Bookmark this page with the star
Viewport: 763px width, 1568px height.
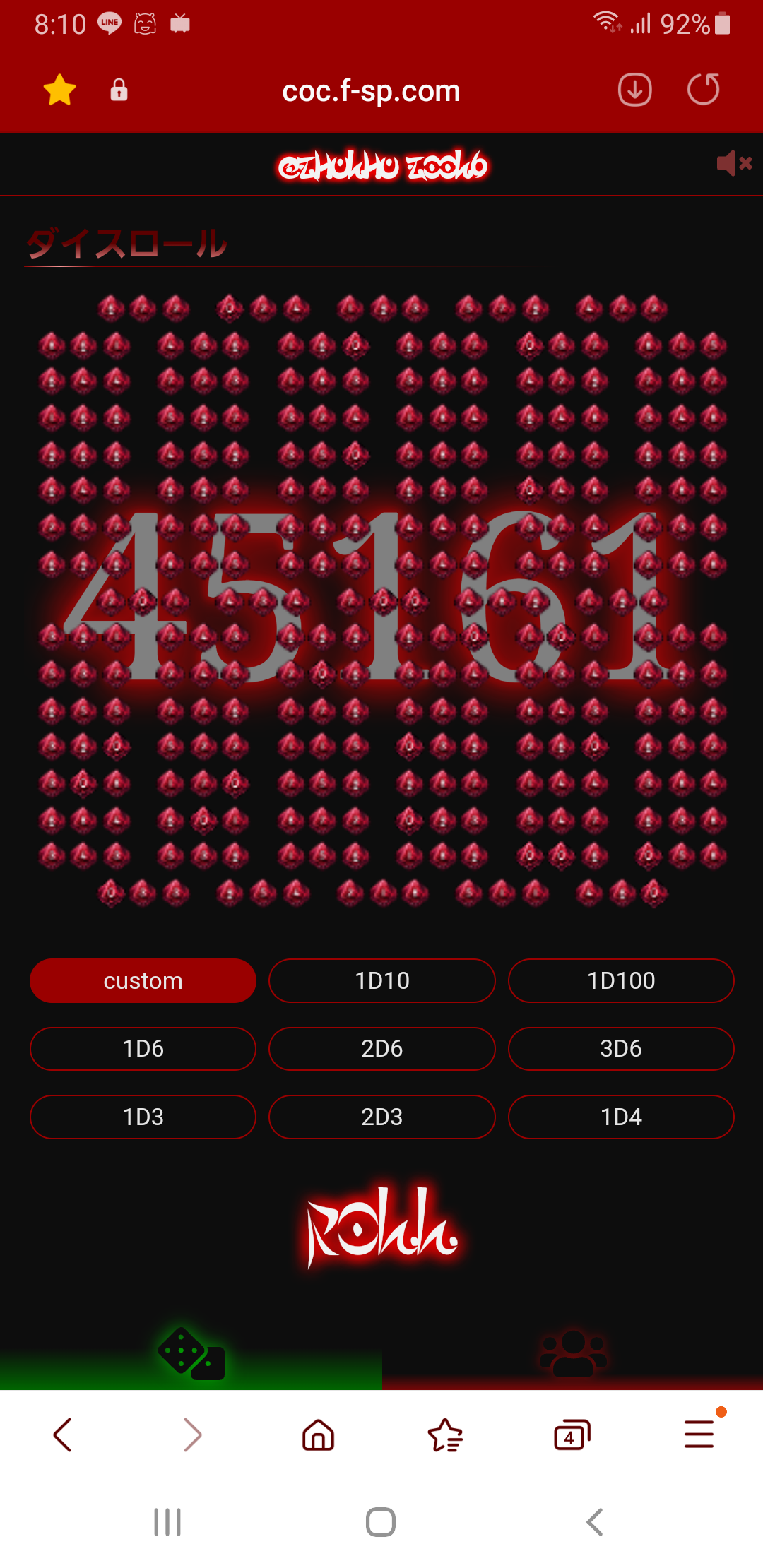(59, 90)
